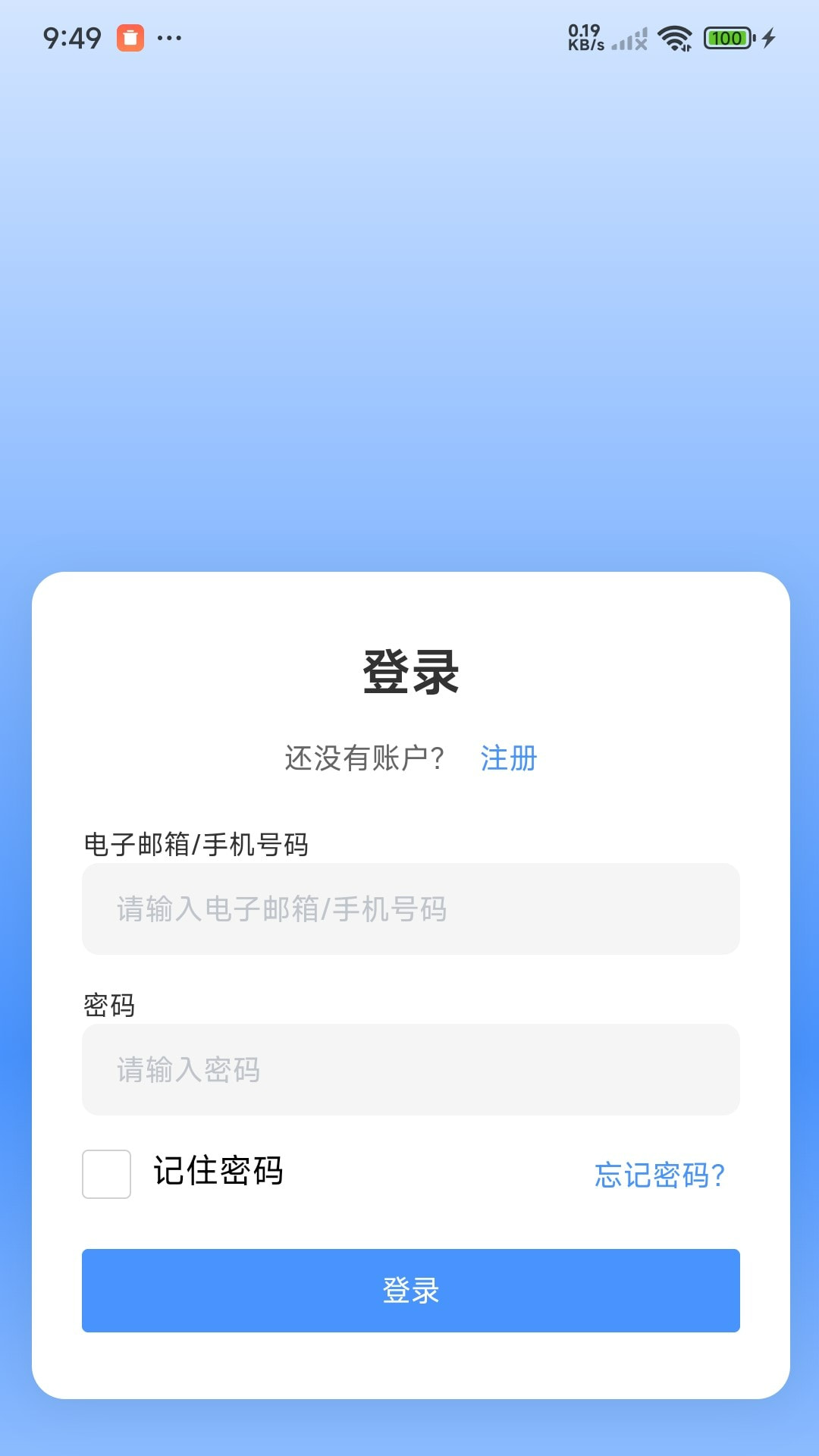Tap the three-dots indicator in status bar

170,38
